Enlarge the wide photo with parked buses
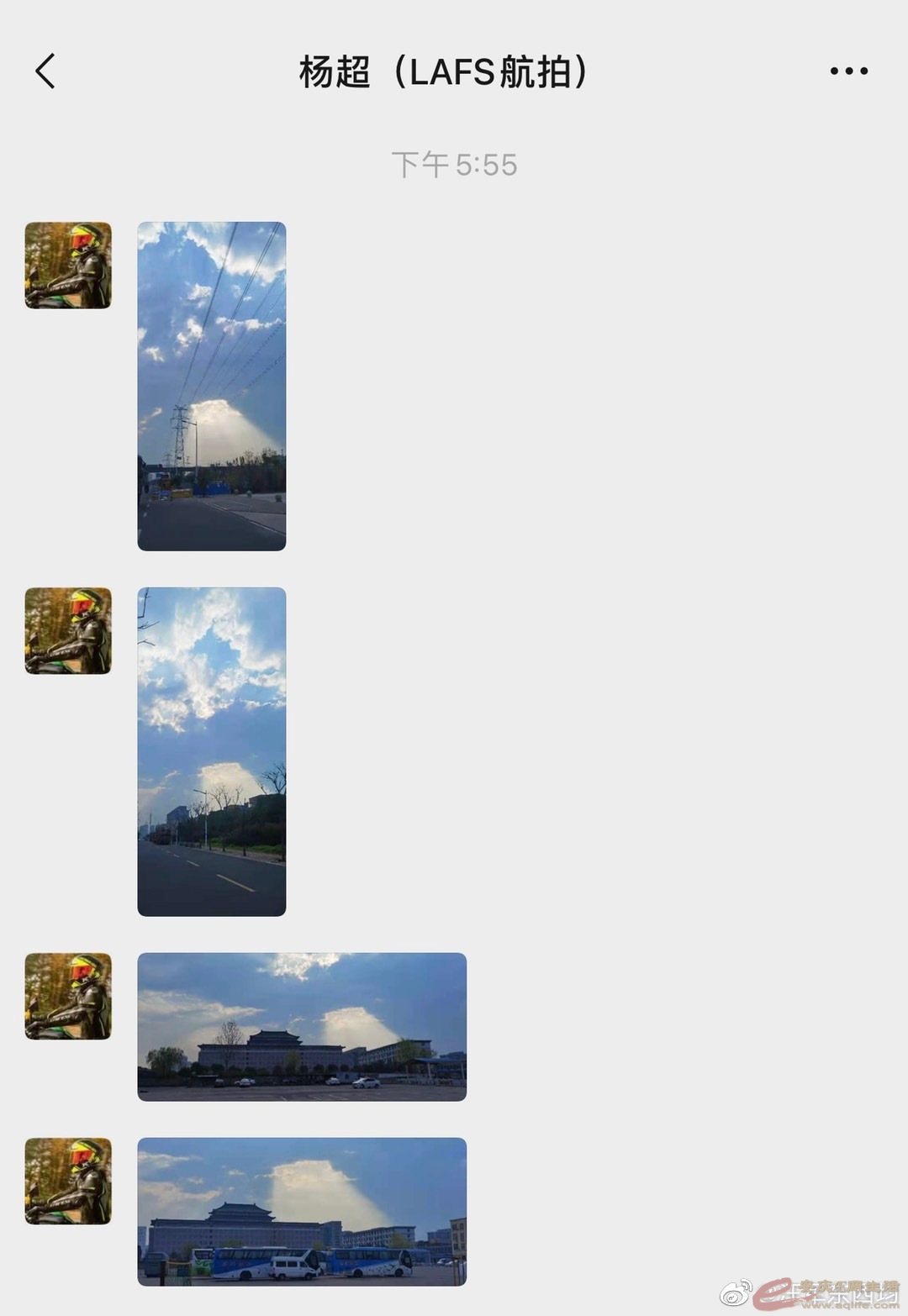908x1316 pixels. pos(302,1211)
